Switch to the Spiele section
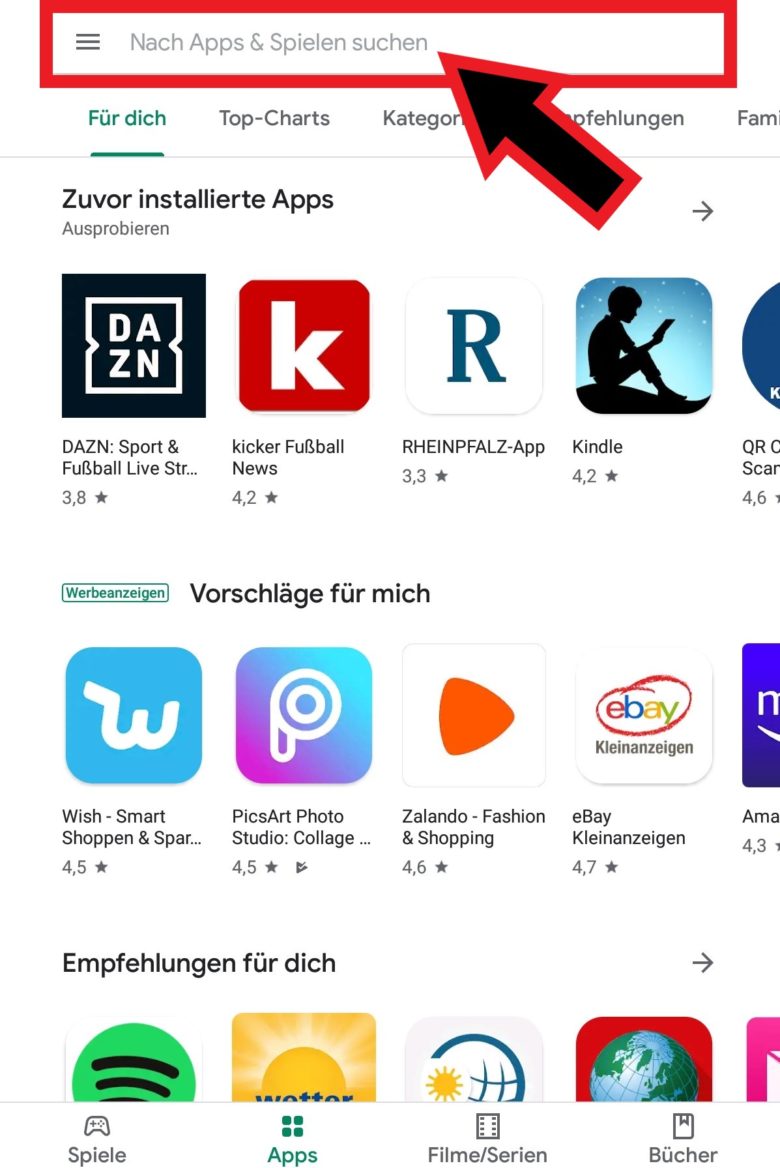This screenshot has height=1168, width=780. pyautogui.click(x=96, y=1138)
